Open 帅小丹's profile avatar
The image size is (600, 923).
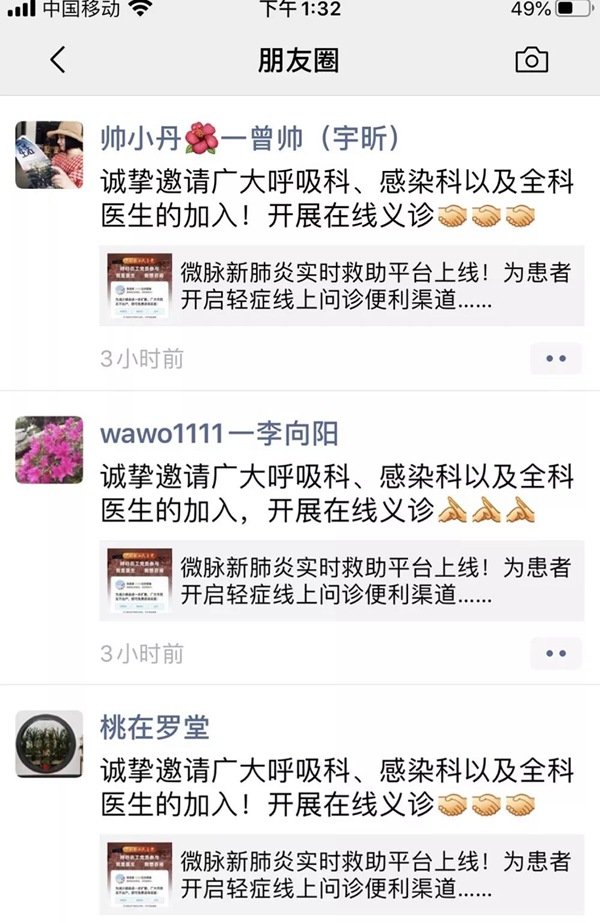click(x=49, y=155)
